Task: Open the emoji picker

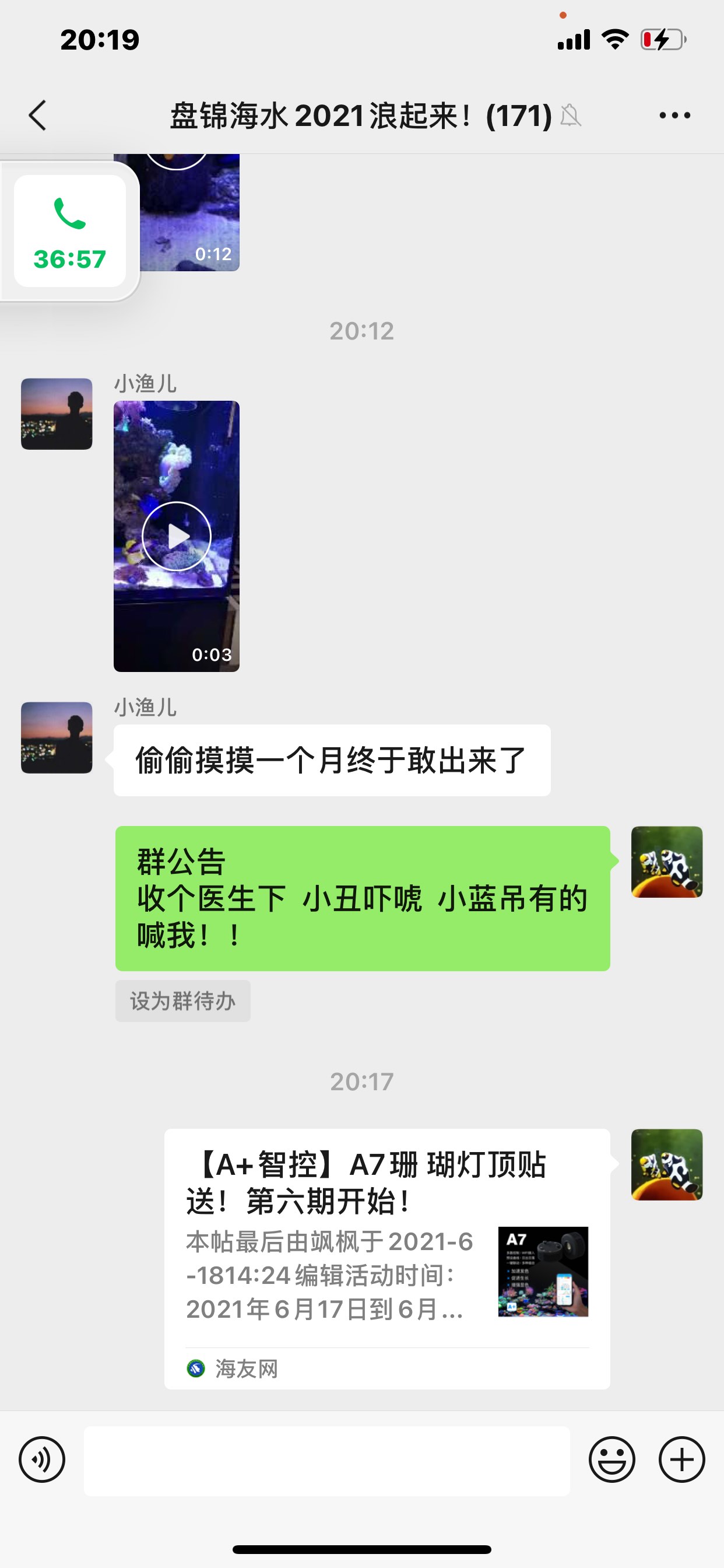Action: tap(611, 1459)
